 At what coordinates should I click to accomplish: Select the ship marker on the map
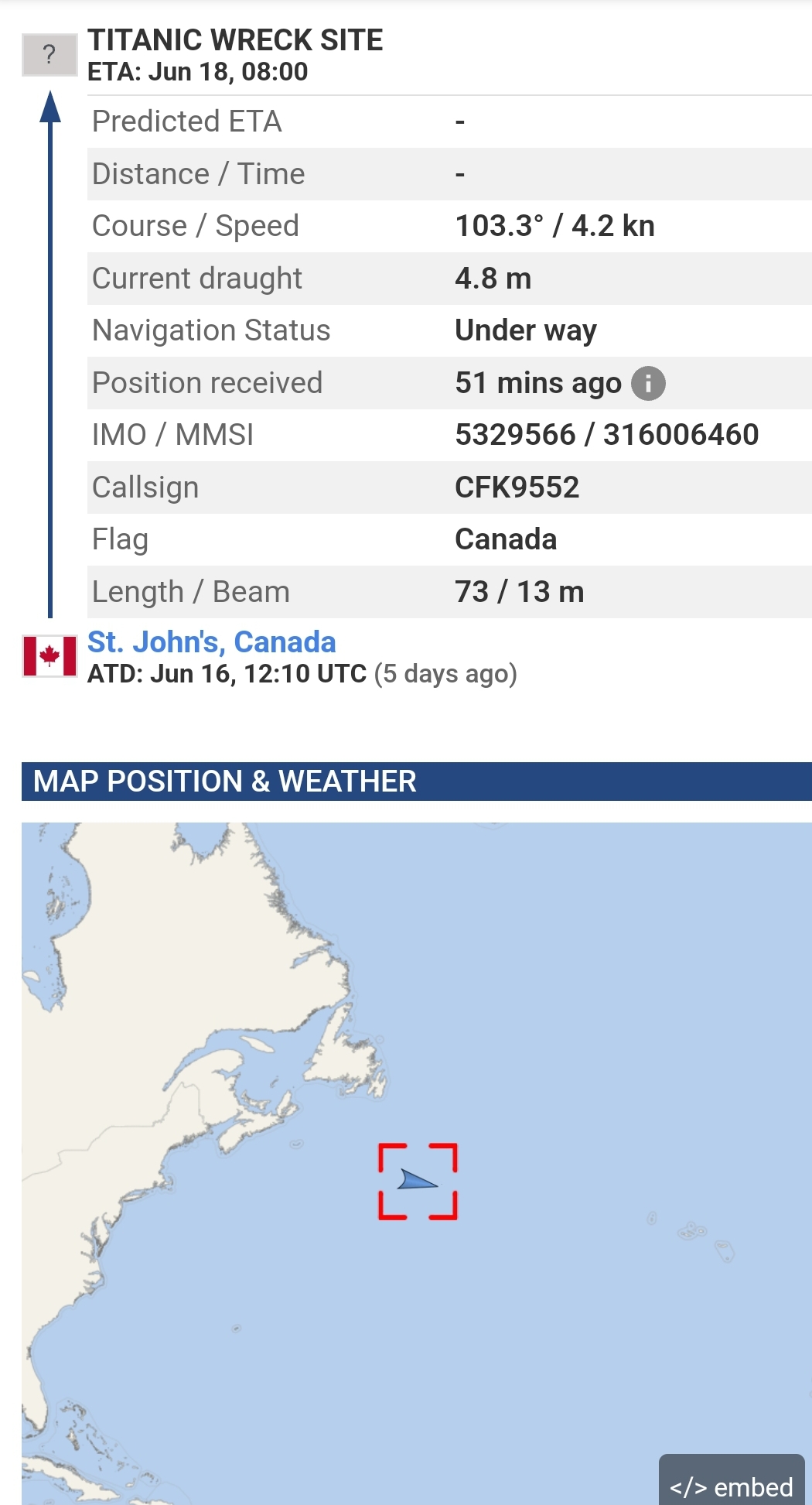(418, 1181)
